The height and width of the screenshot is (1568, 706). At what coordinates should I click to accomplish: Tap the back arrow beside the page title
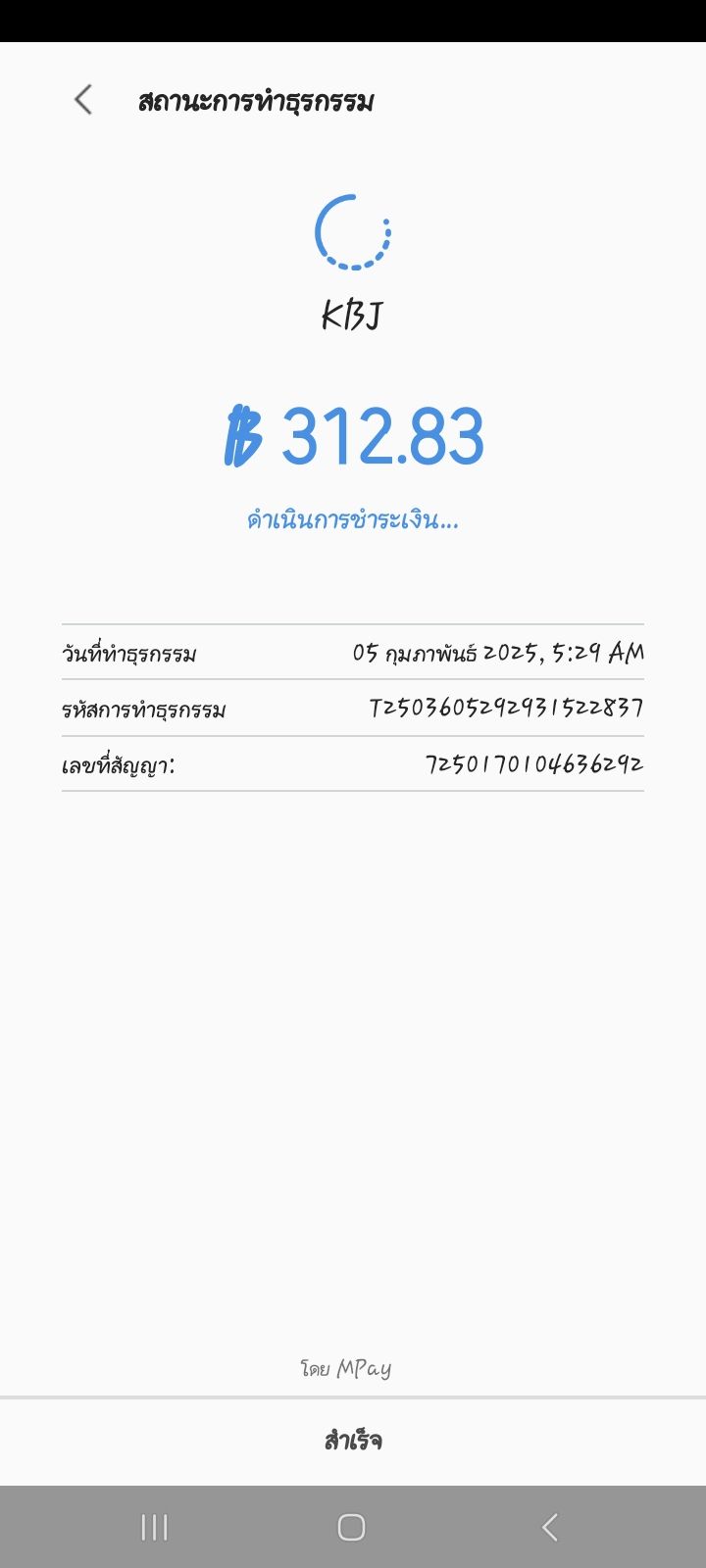click(83, 99)
